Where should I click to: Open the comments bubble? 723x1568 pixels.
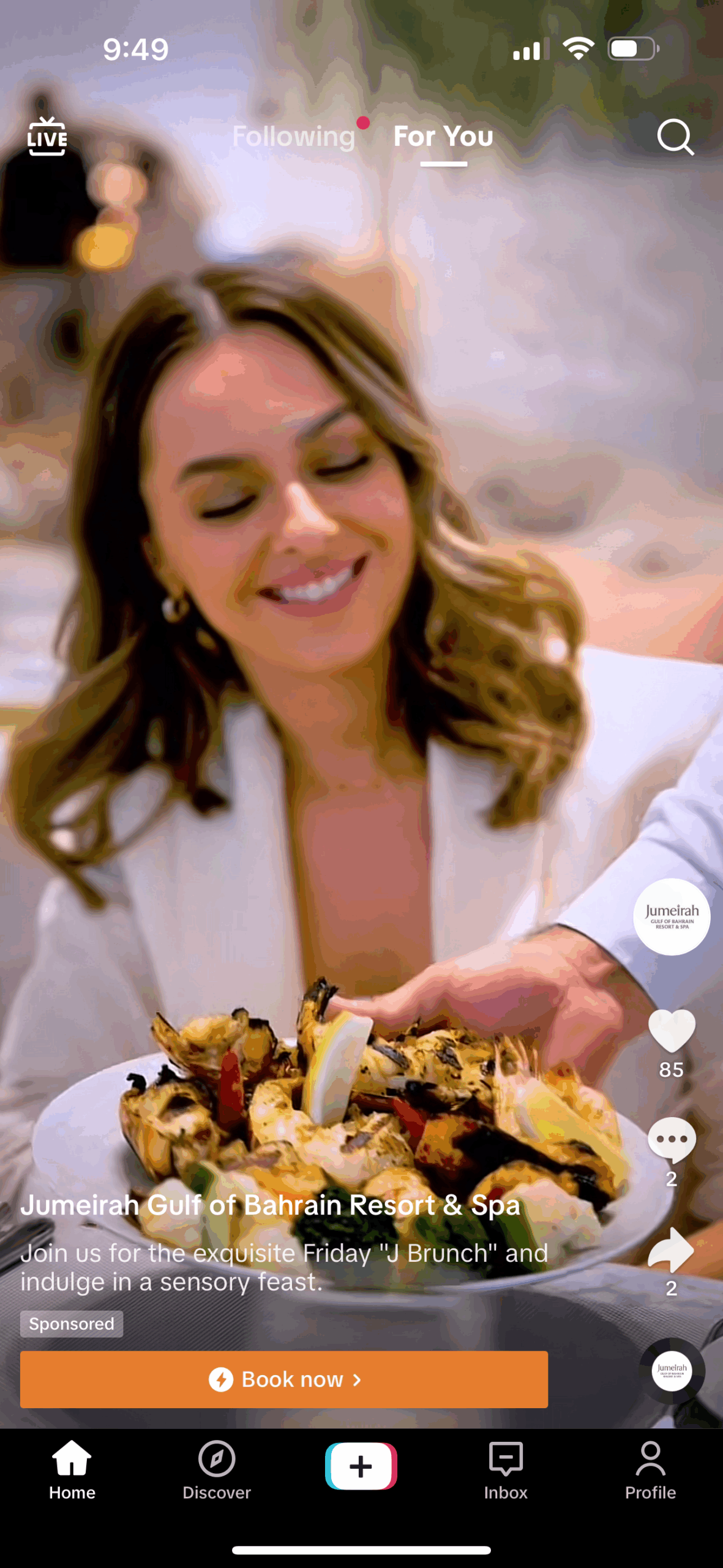point(672,1140)
